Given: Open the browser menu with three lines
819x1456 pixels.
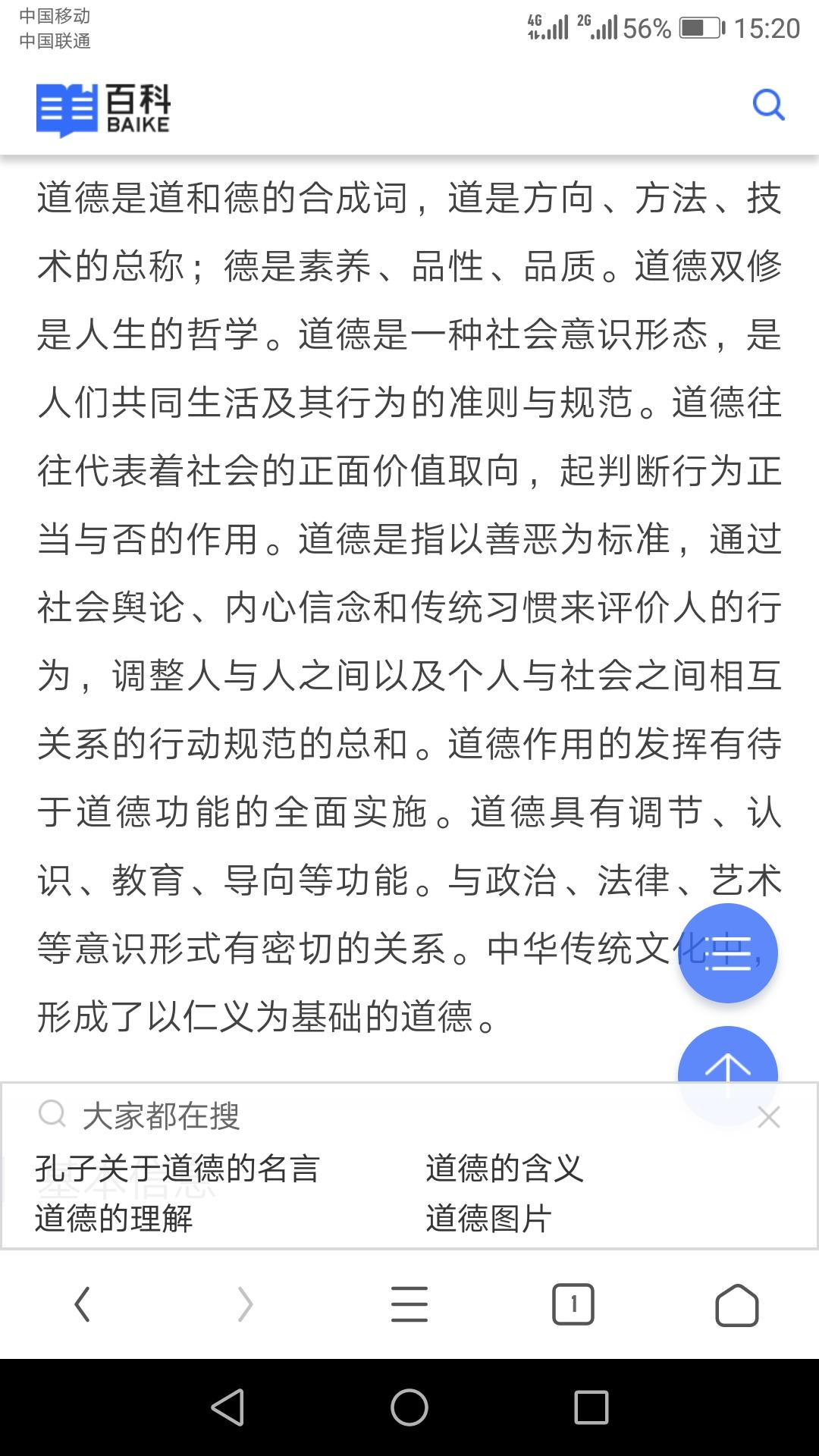Looking at the screenshot, I should pos(409,1305).
